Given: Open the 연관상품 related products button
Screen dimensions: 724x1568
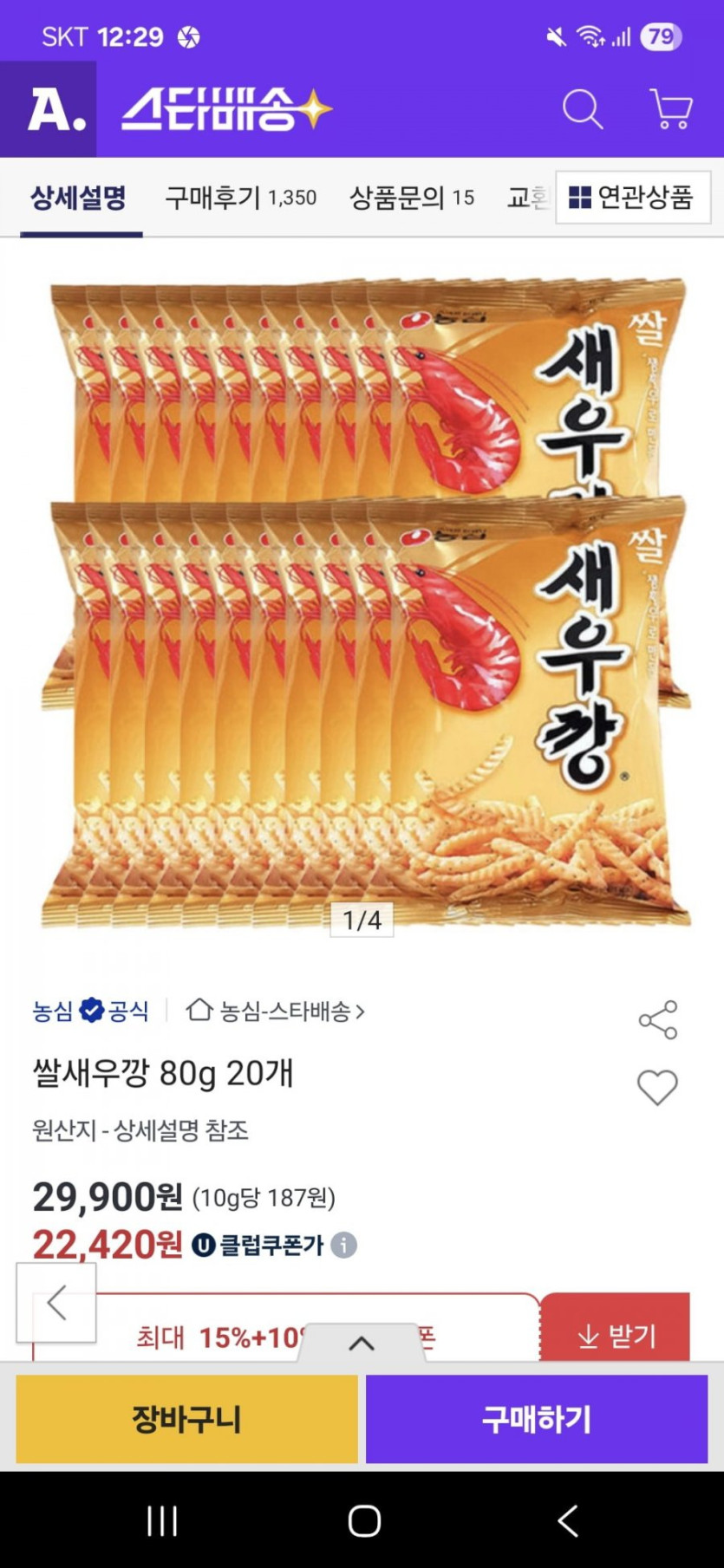Looking at the screenshot, I should pos(632,198).
